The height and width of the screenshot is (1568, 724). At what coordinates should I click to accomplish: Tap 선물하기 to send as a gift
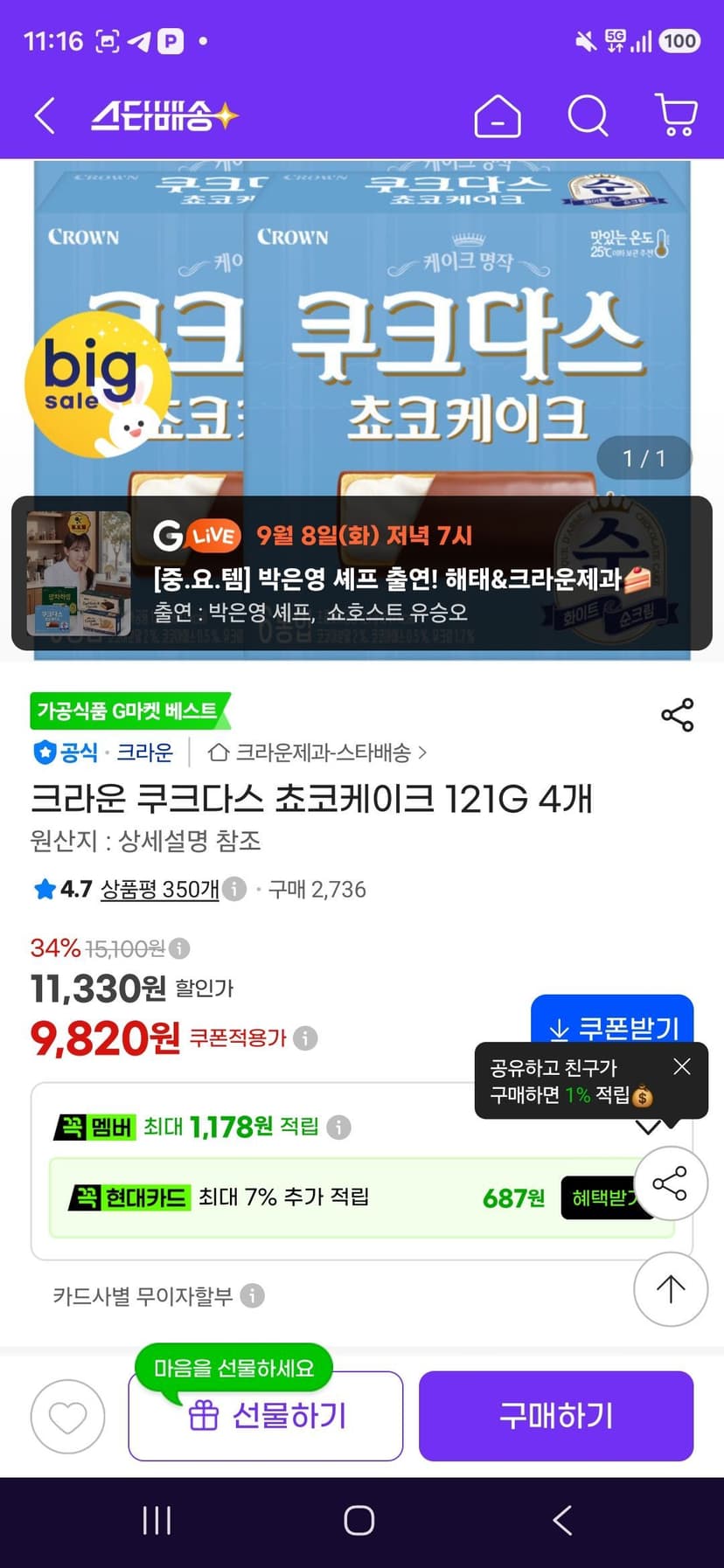coord(266,1416)
